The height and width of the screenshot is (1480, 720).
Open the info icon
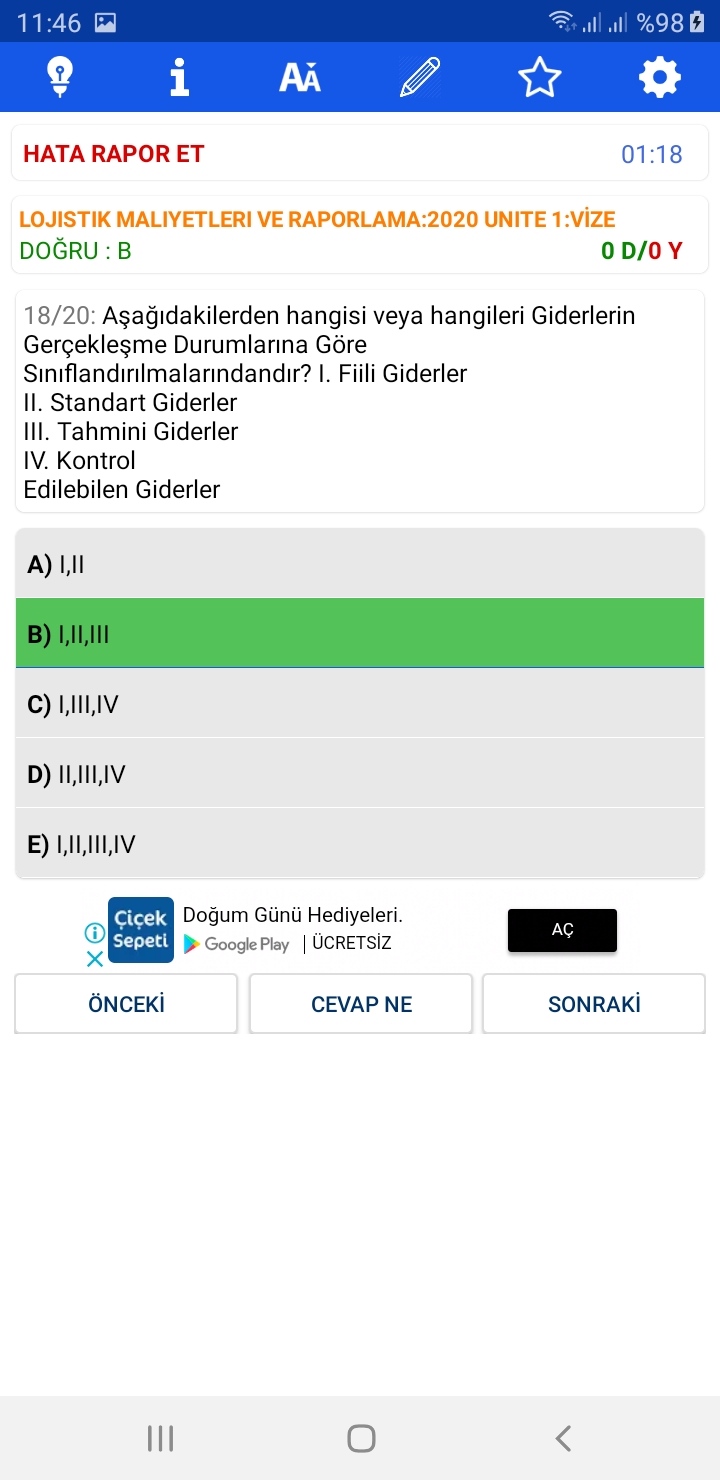tap(180, 77)
